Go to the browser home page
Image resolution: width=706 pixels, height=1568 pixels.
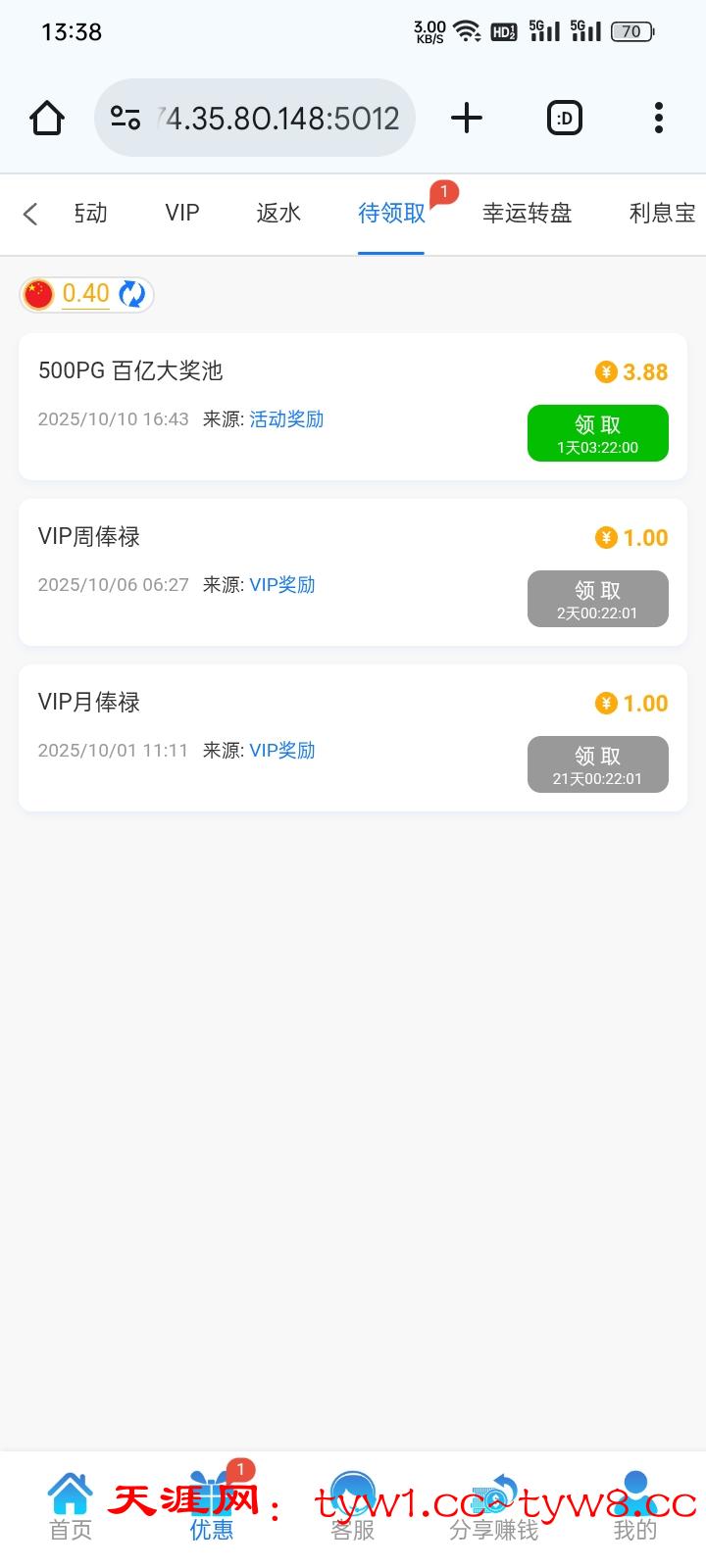point(47,119)
